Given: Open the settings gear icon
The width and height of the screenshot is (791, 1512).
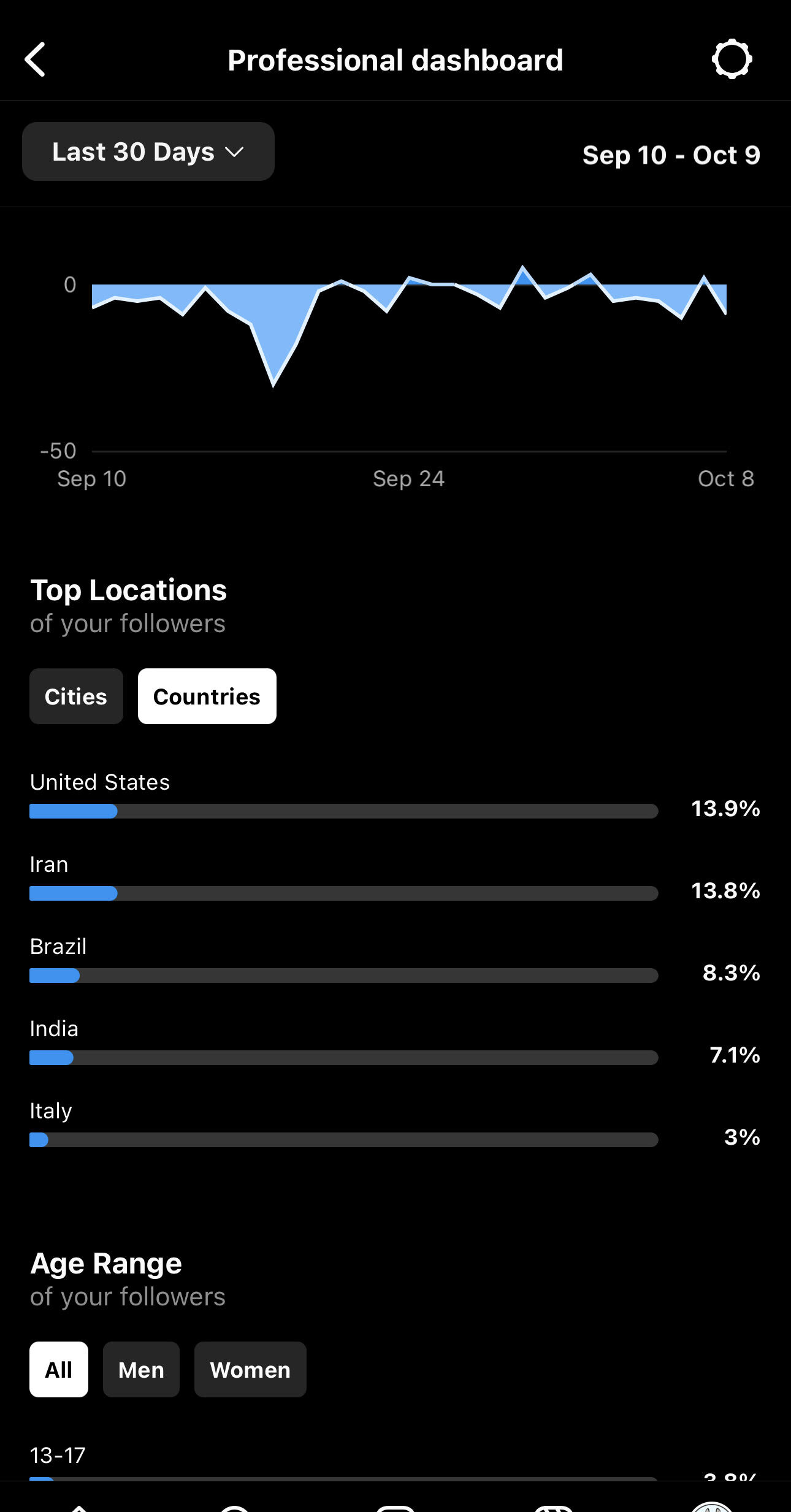Looking at the screenshot, I should pyautogui.click(x=732, y=59).
